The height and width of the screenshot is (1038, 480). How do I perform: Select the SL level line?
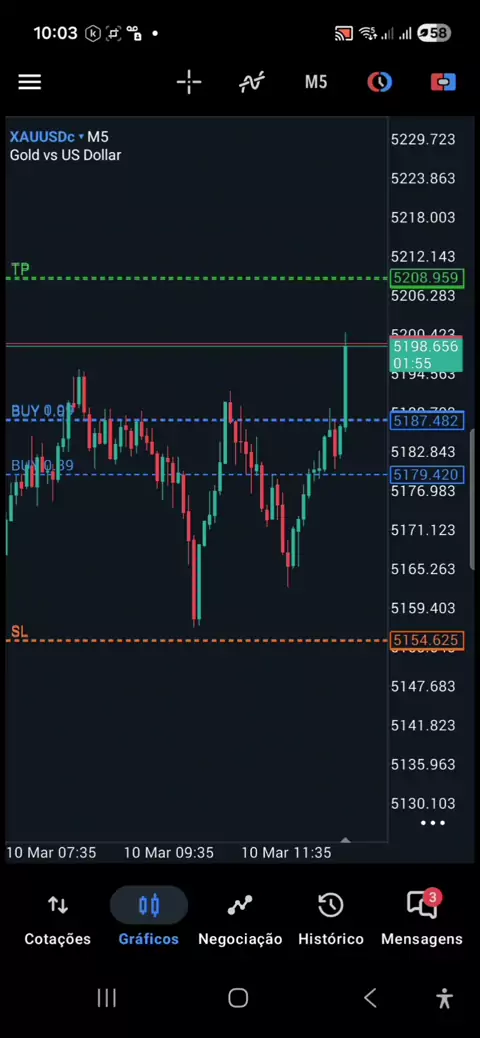click(197, 640)
